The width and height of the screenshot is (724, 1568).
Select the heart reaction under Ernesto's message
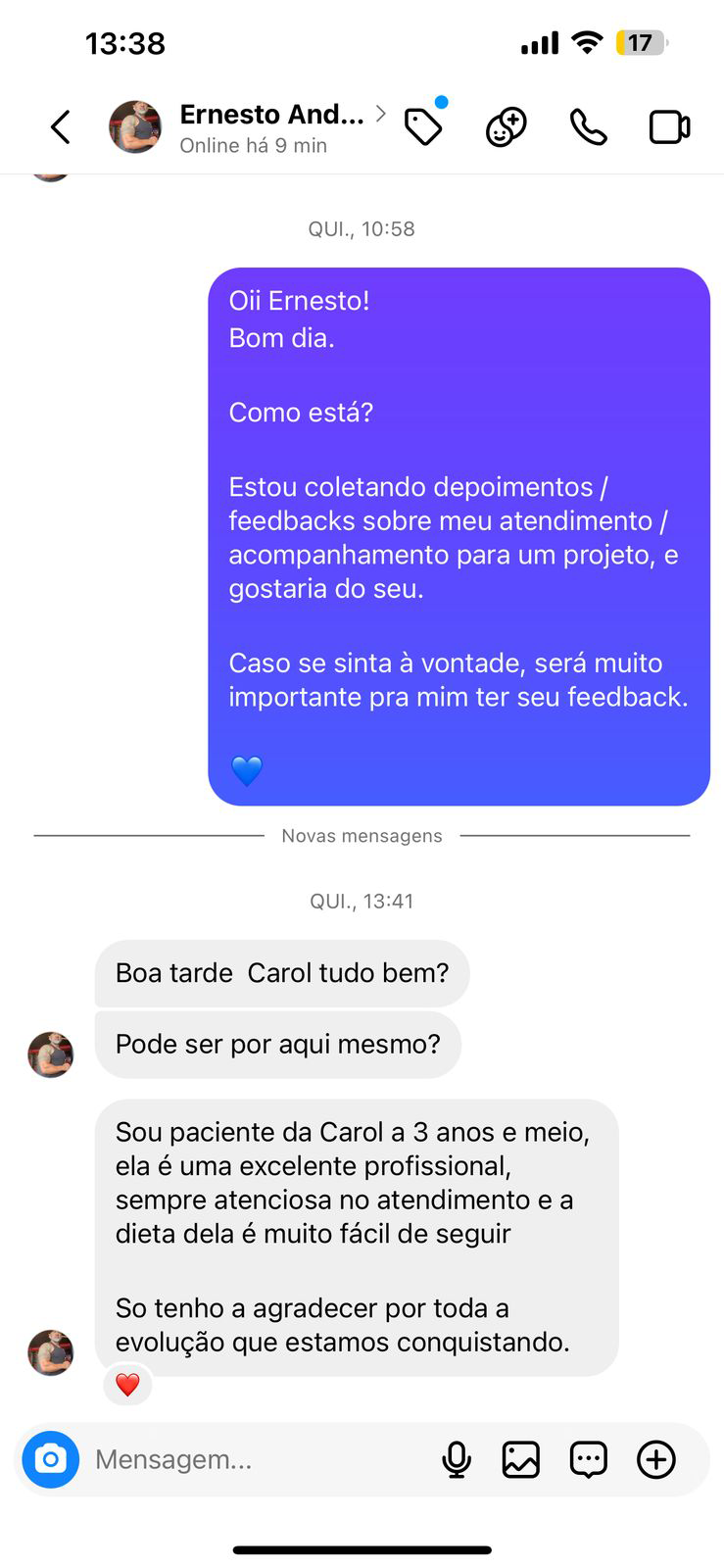click(x=127, y=1385)
